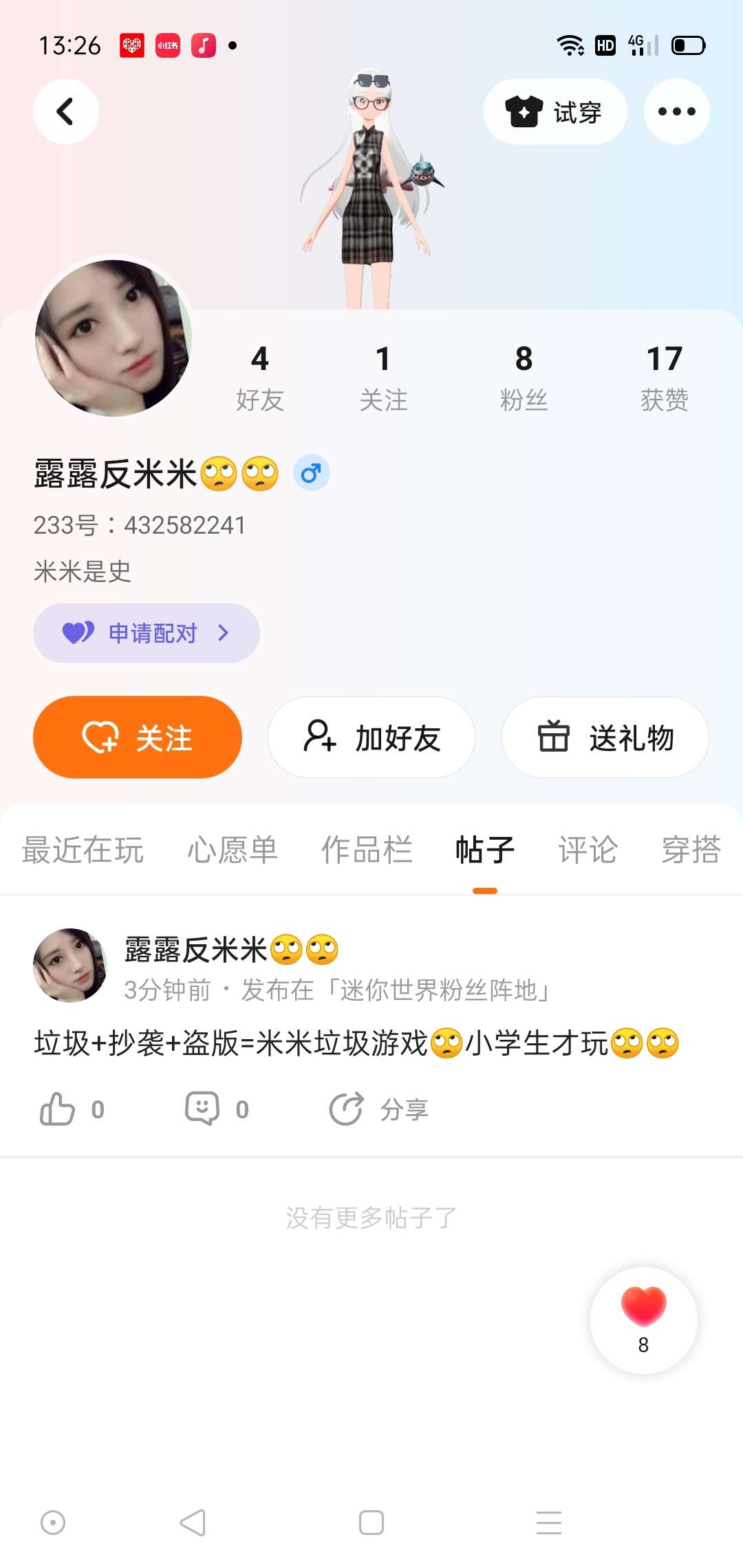Like the post about 米米垃圾游戏

coord(58,1109)
